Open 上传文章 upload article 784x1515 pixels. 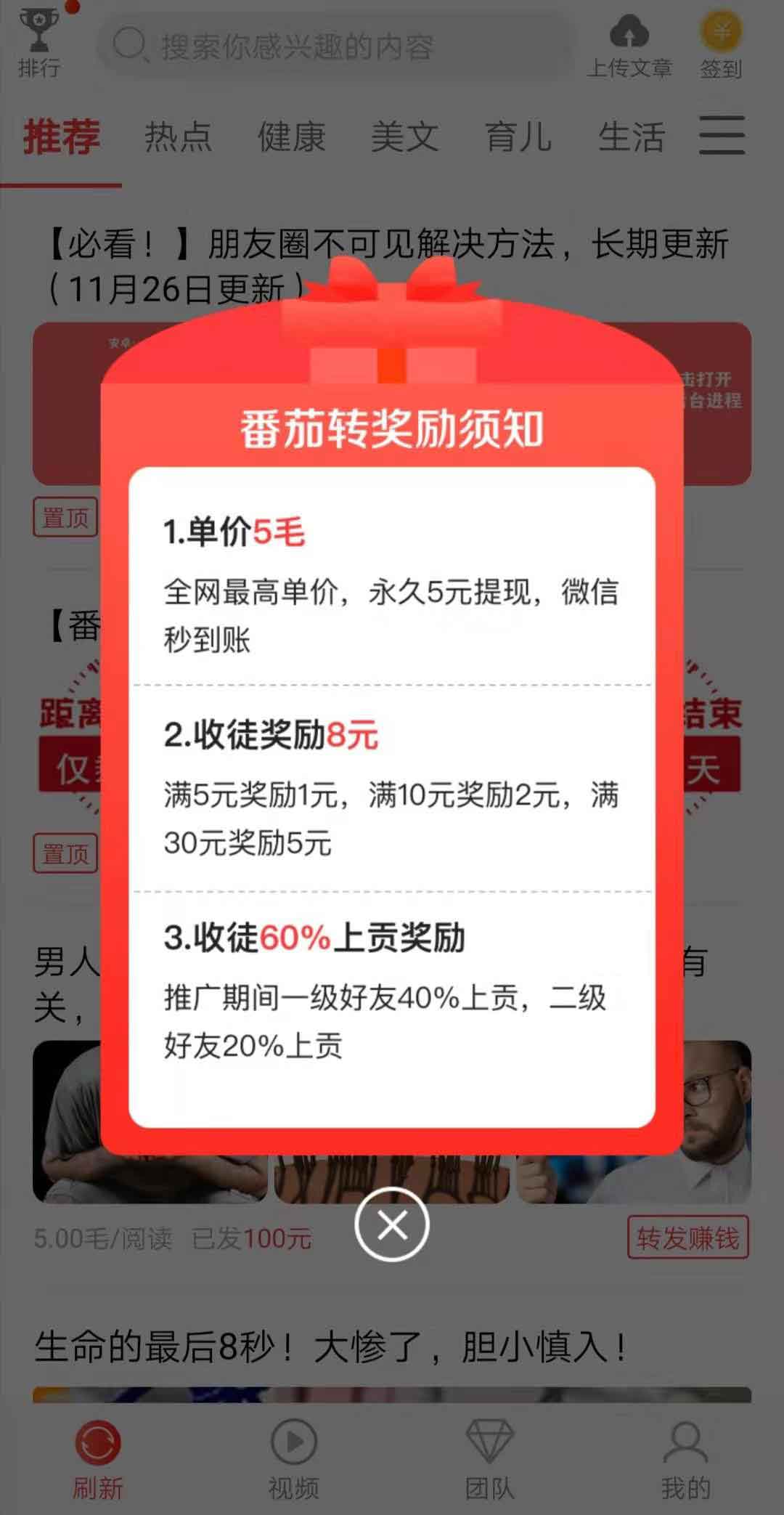(629, 46)
